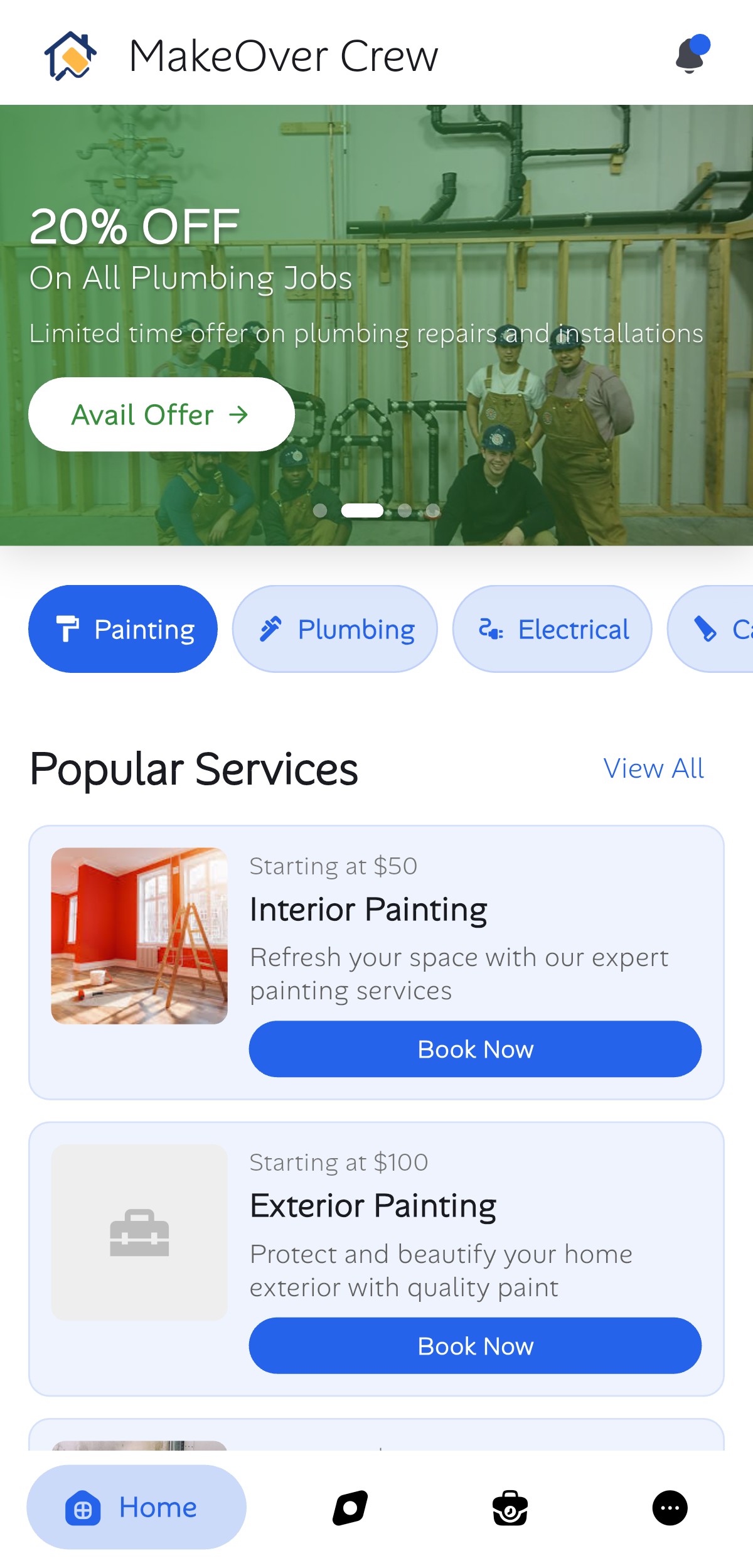Open View All popular services
The width and height of the screenshot is (753, 1568).
pyautogui.click(x=653, y=767)
